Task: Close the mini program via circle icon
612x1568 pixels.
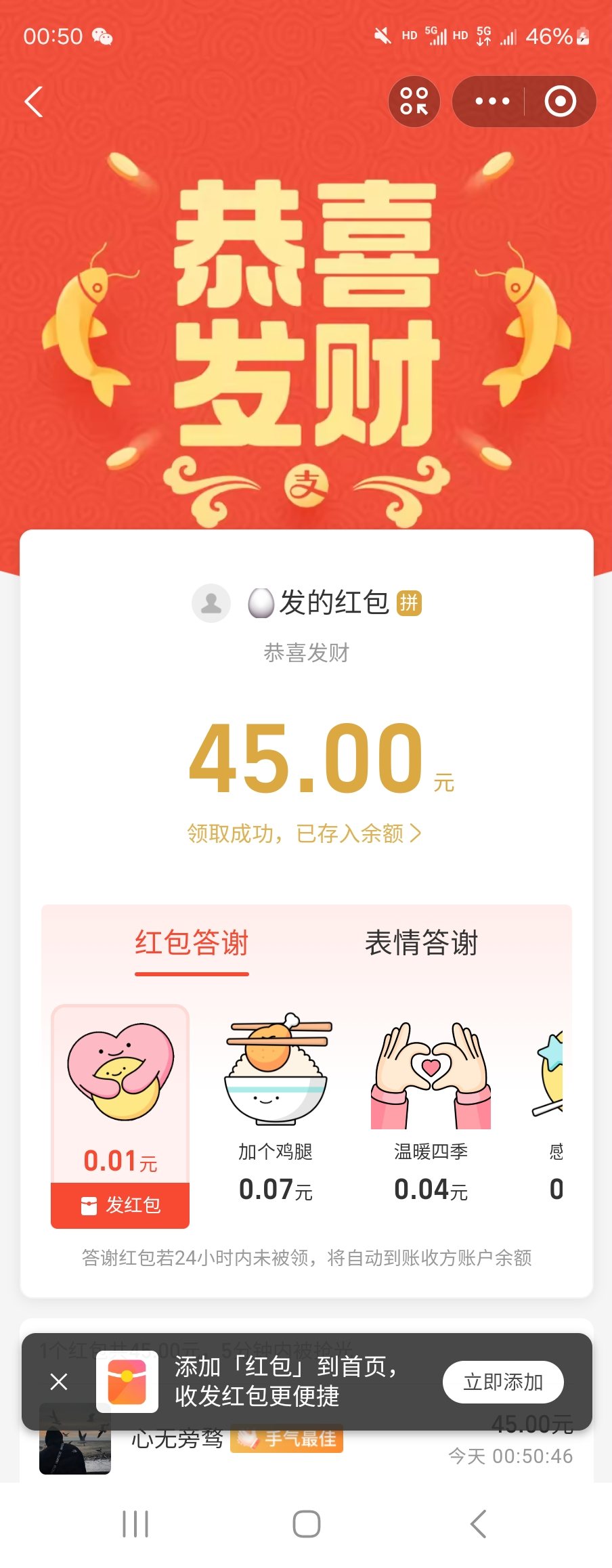Action: pos(561,102)
